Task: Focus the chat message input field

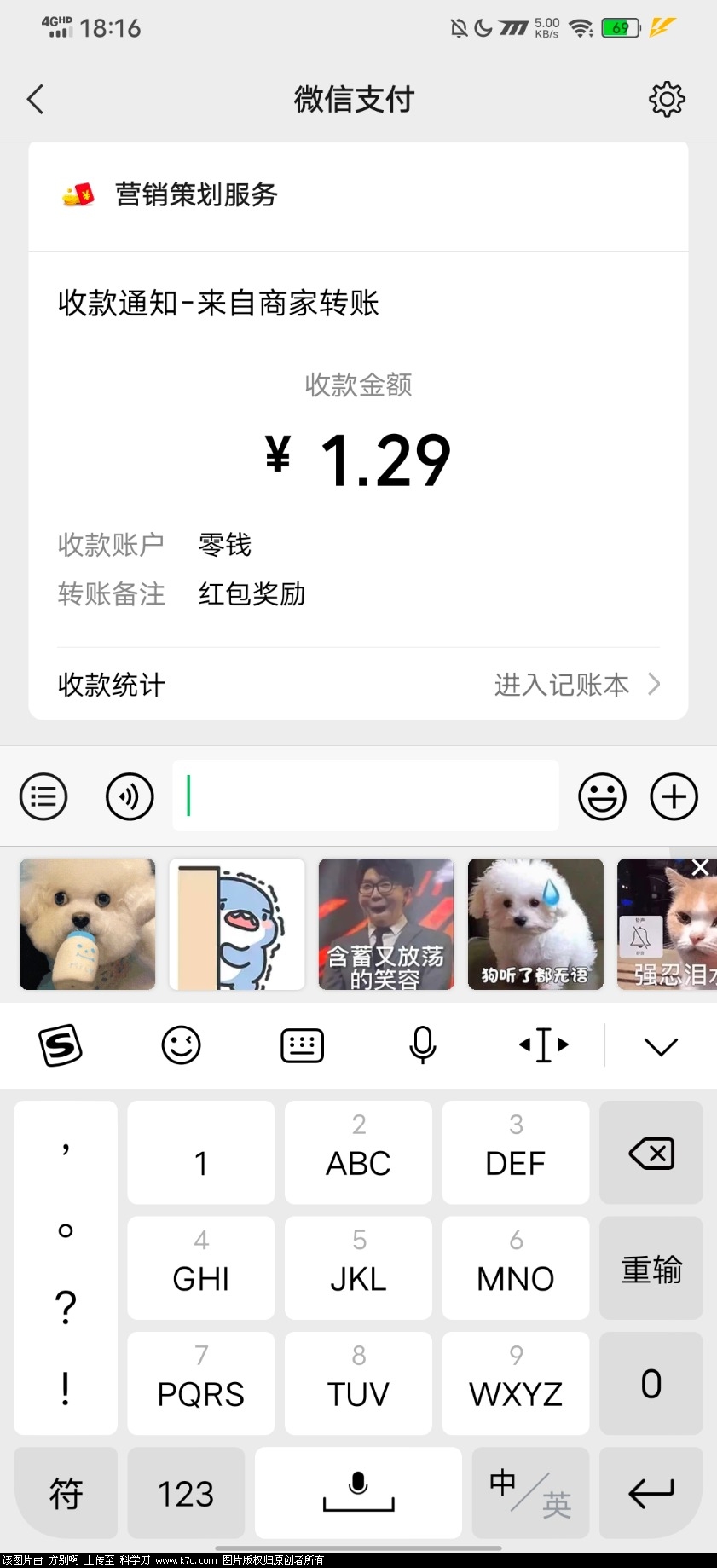Action: (365, 796)
